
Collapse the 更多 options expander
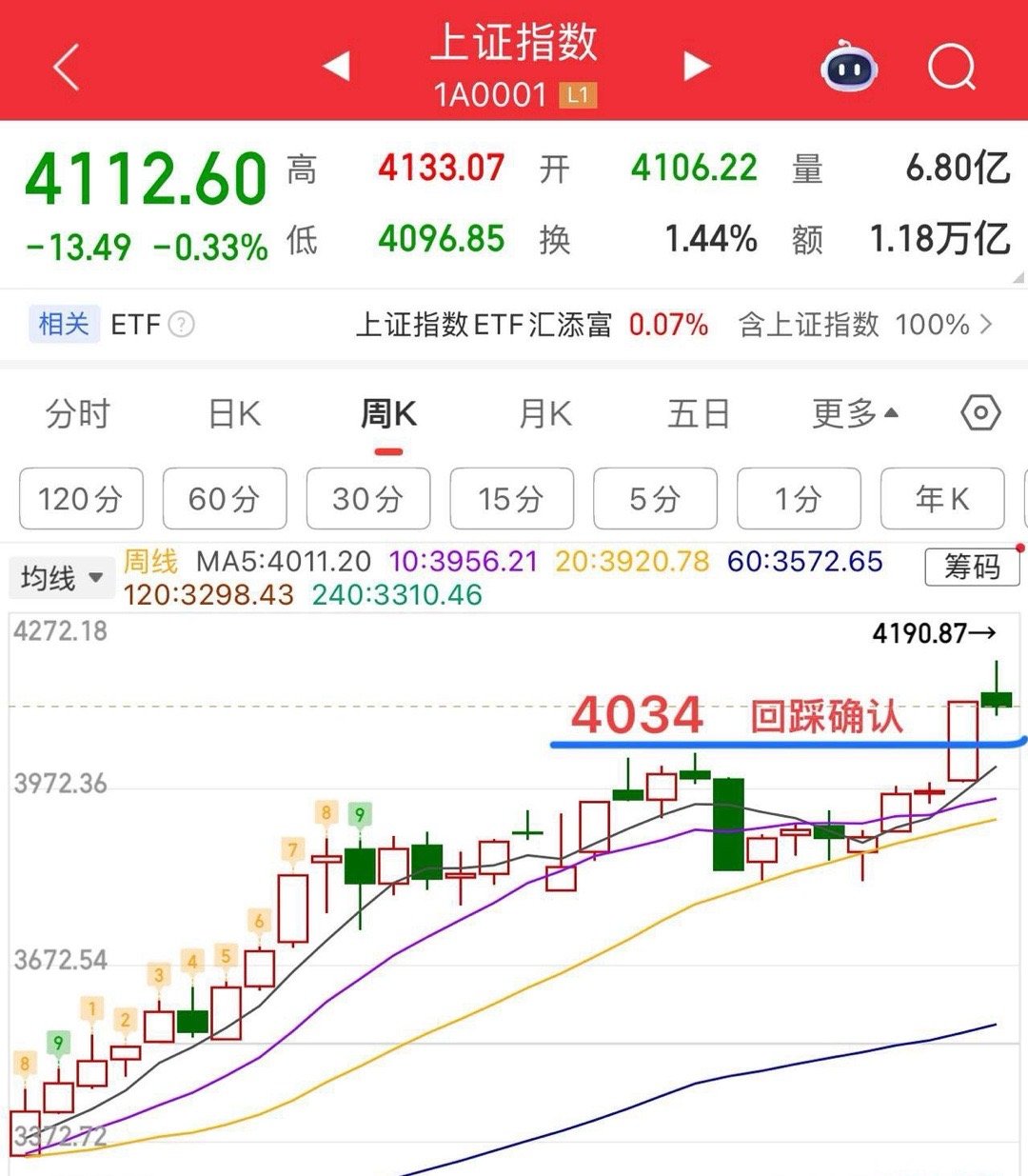(x=854, y=414)
